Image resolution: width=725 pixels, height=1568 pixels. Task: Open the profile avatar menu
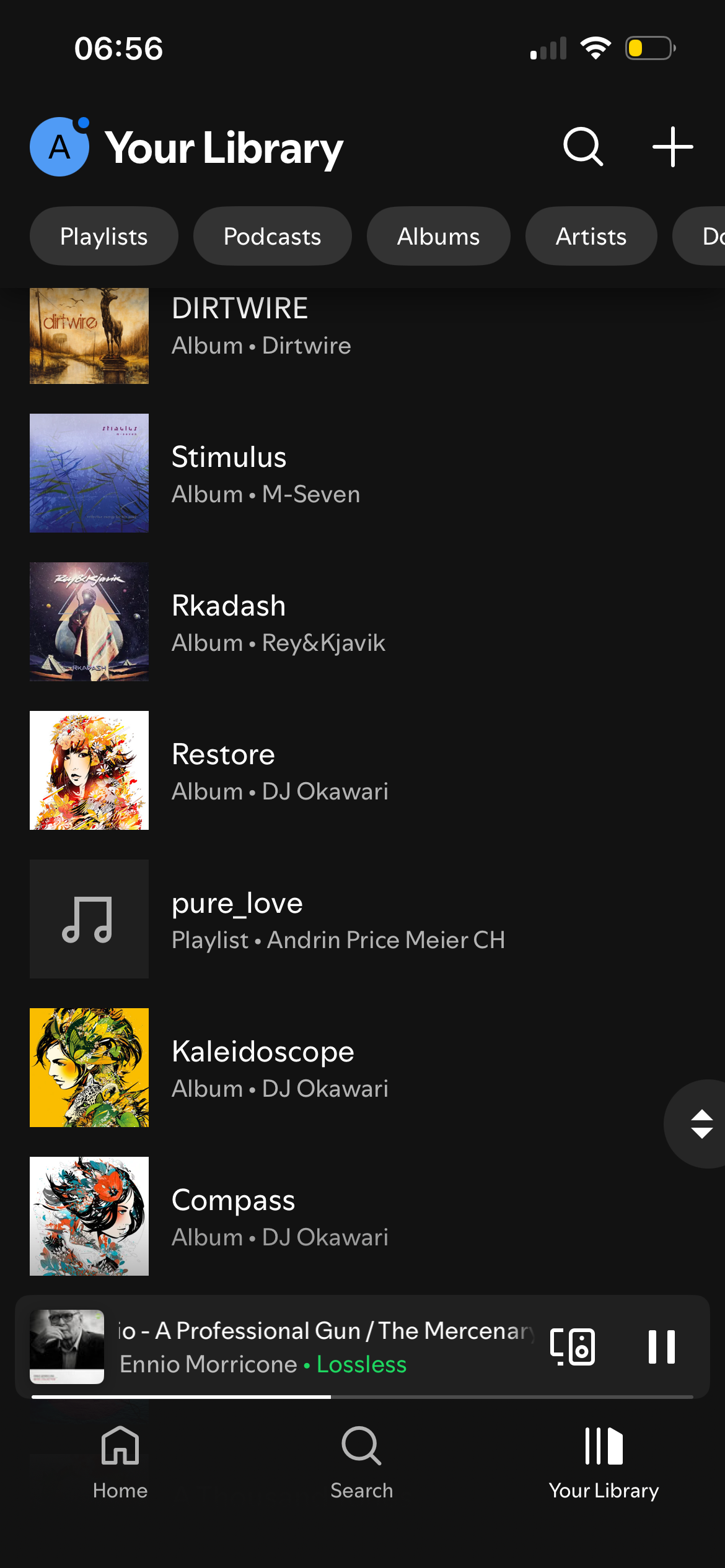tap(59, 147)
